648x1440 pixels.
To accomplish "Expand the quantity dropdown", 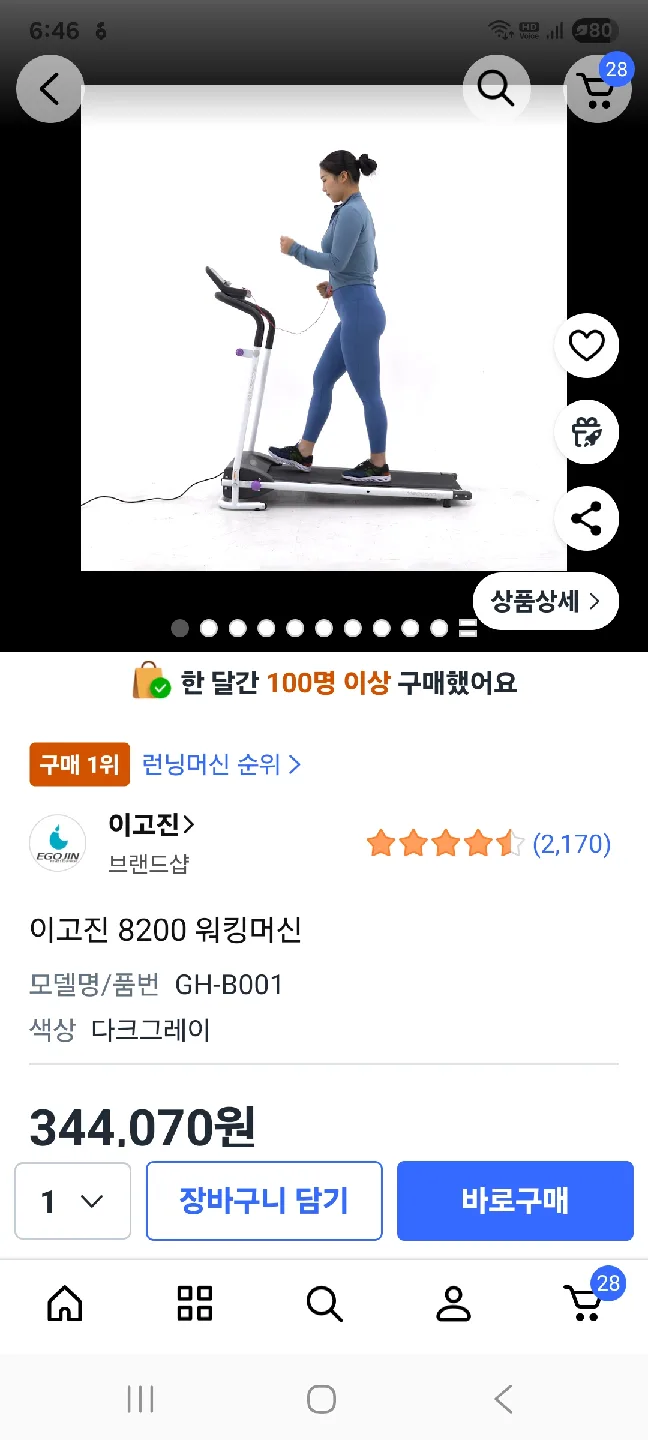I will [x=73, y=1201].
